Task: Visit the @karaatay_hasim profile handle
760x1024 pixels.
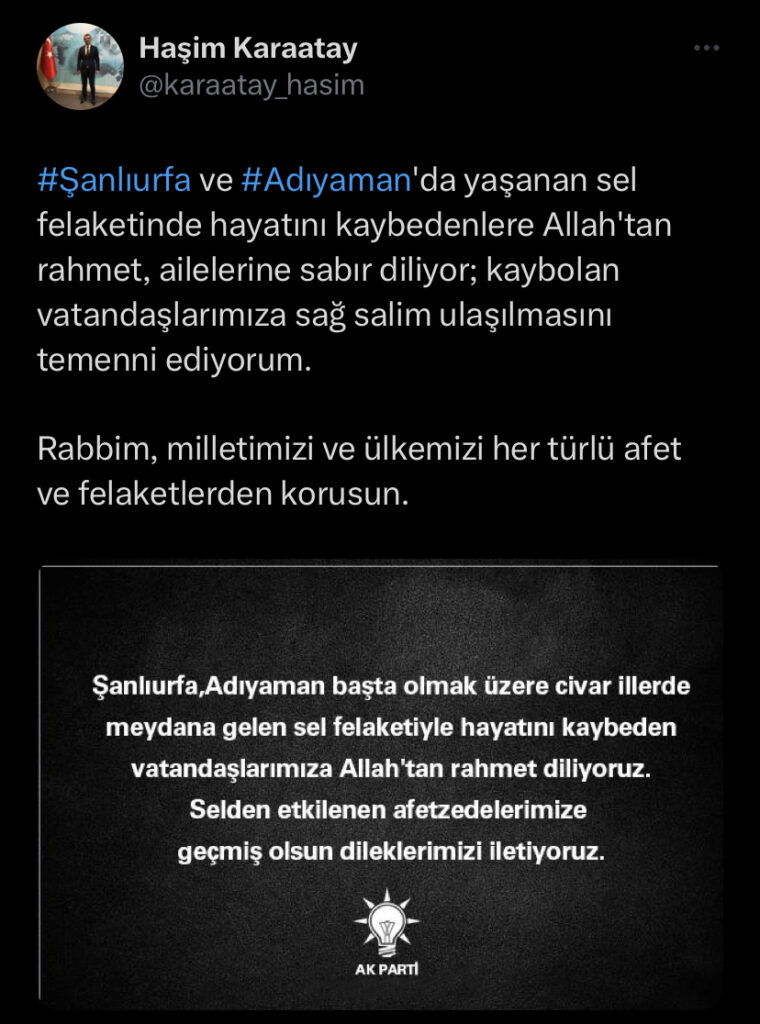Action: (x=251, y=86)
